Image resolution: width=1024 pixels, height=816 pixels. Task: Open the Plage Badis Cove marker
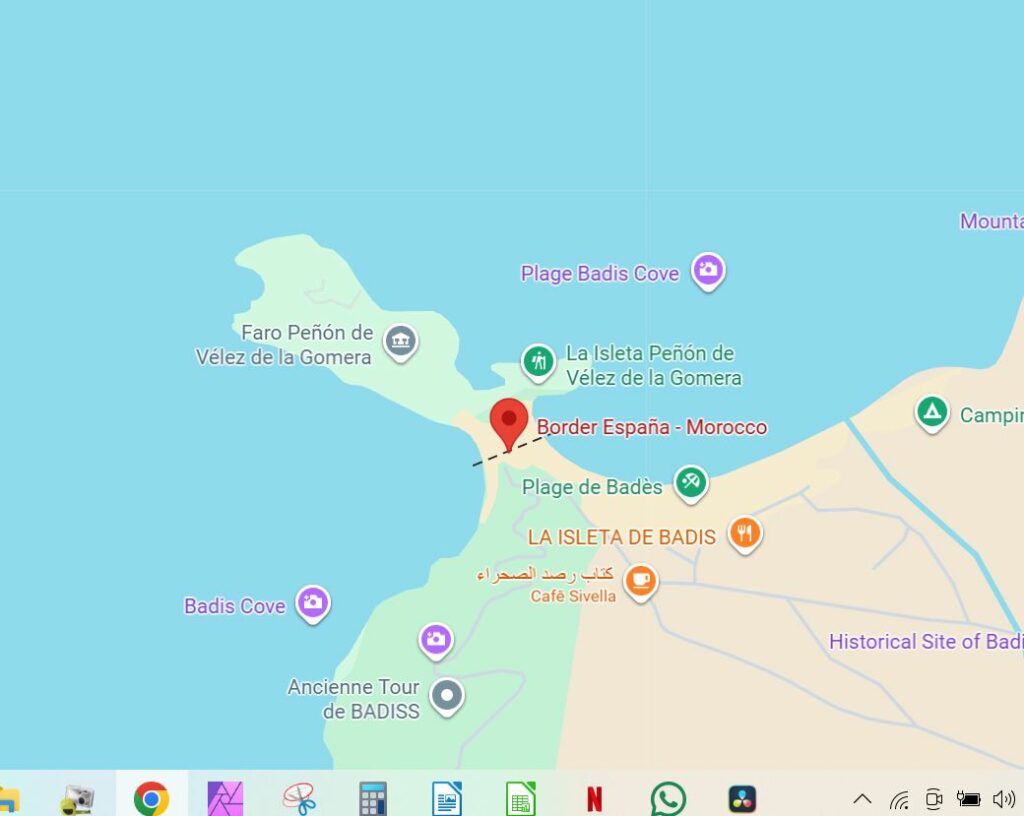(708, 270)
